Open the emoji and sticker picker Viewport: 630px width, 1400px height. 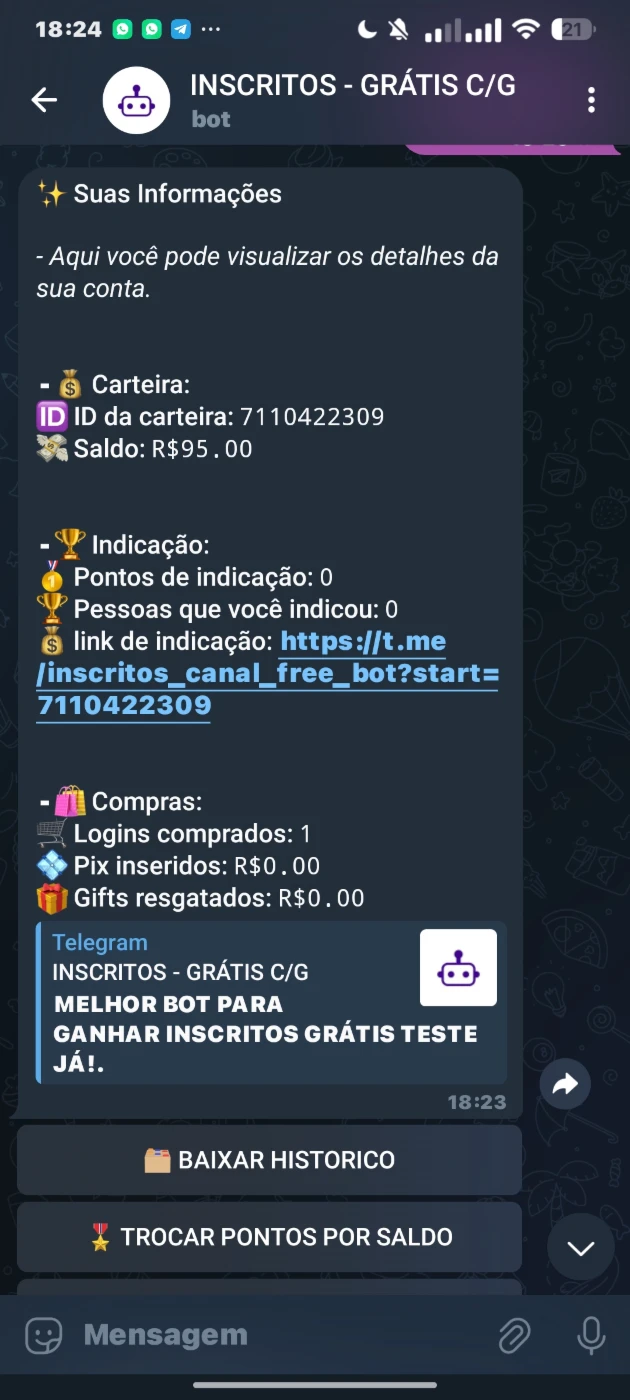[x=44, y=1335]
